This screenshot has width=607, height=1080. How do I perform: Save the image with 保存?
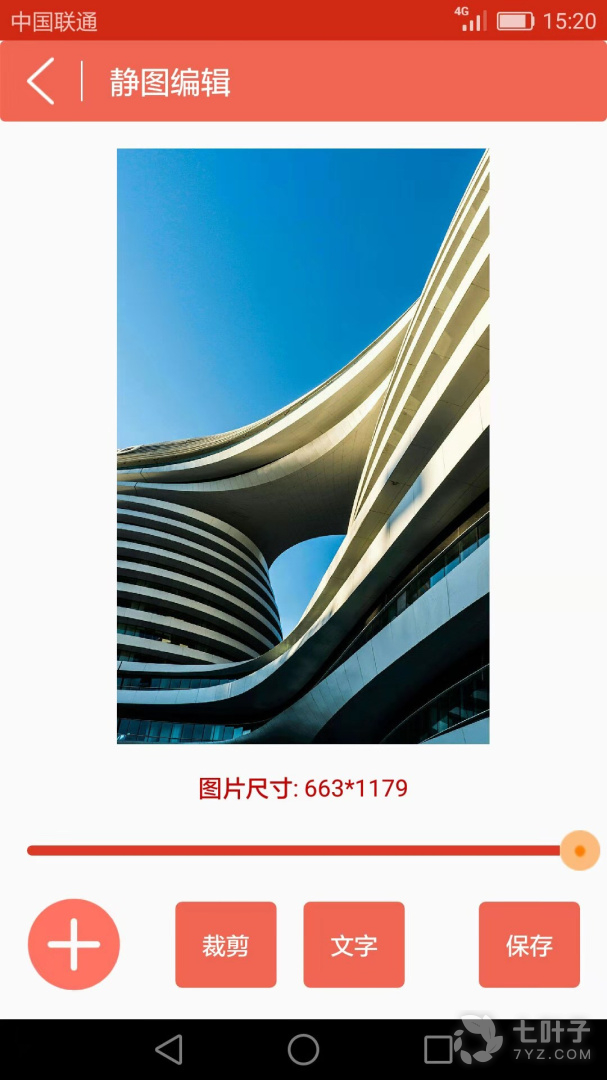click(529, 945)
